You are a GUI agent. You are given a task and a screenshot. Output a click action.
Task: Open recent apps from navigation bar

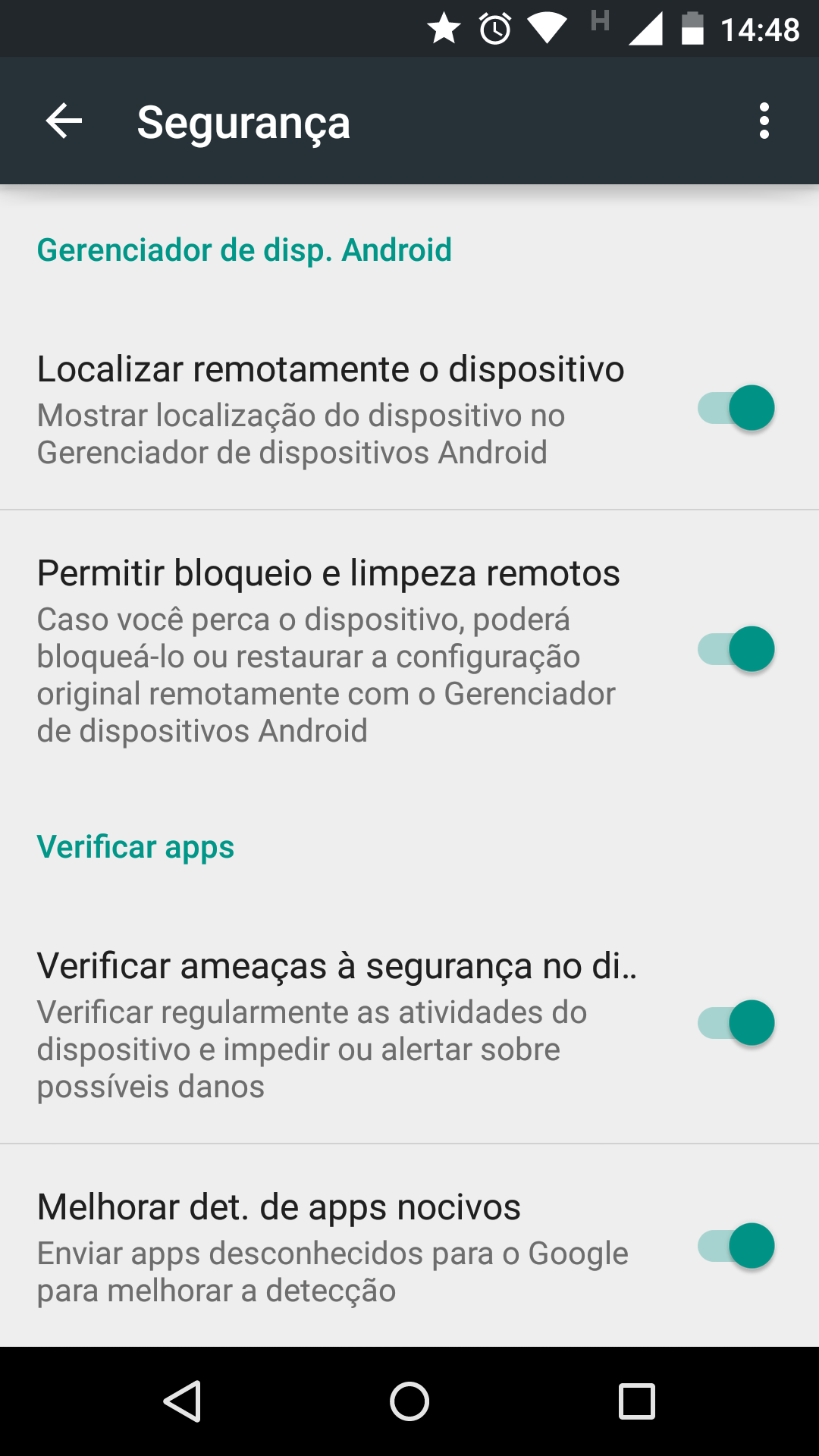pos(637,1401)
